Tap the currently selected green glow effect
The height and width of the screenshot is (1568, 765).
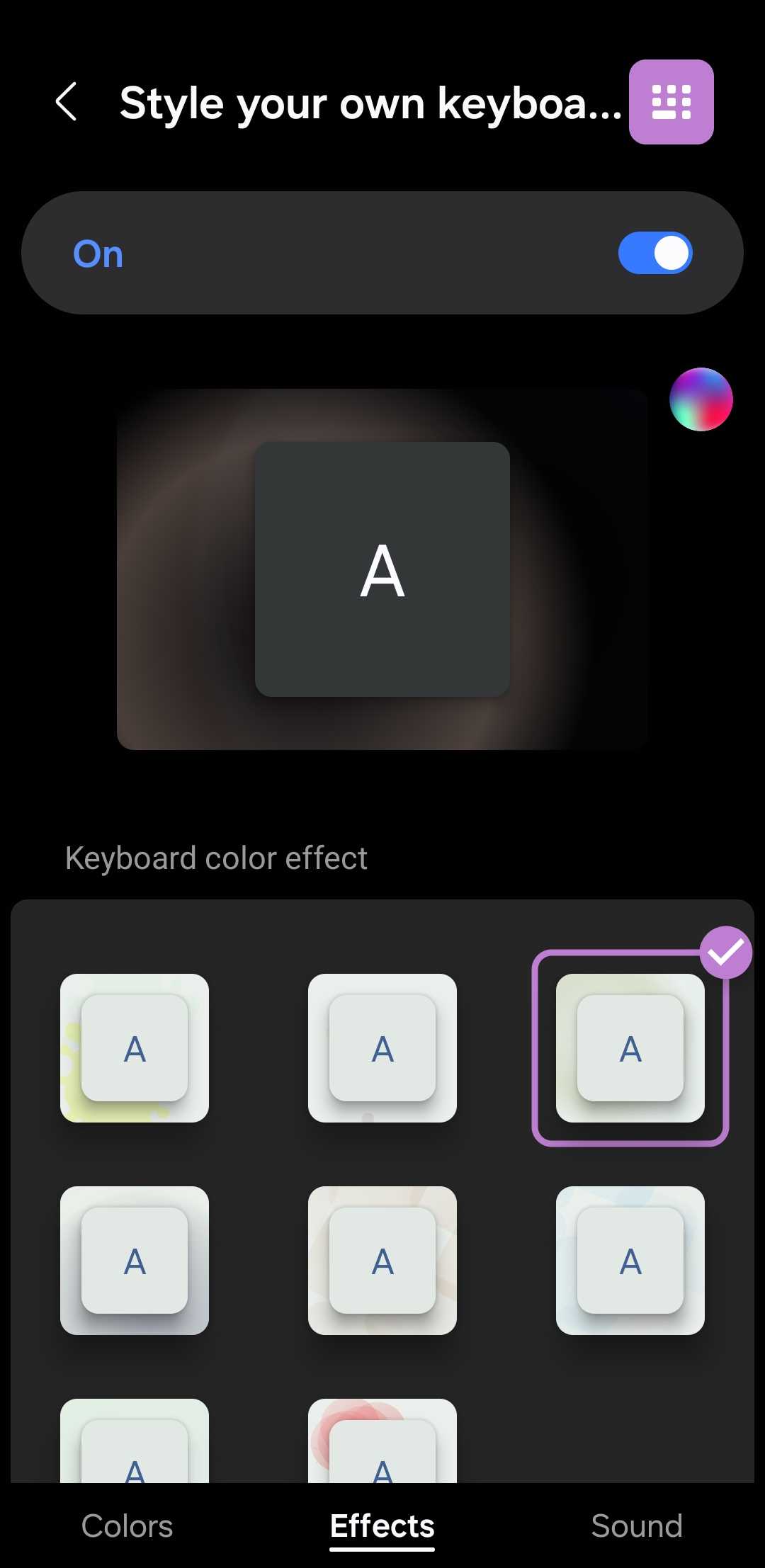point(630,1047)
